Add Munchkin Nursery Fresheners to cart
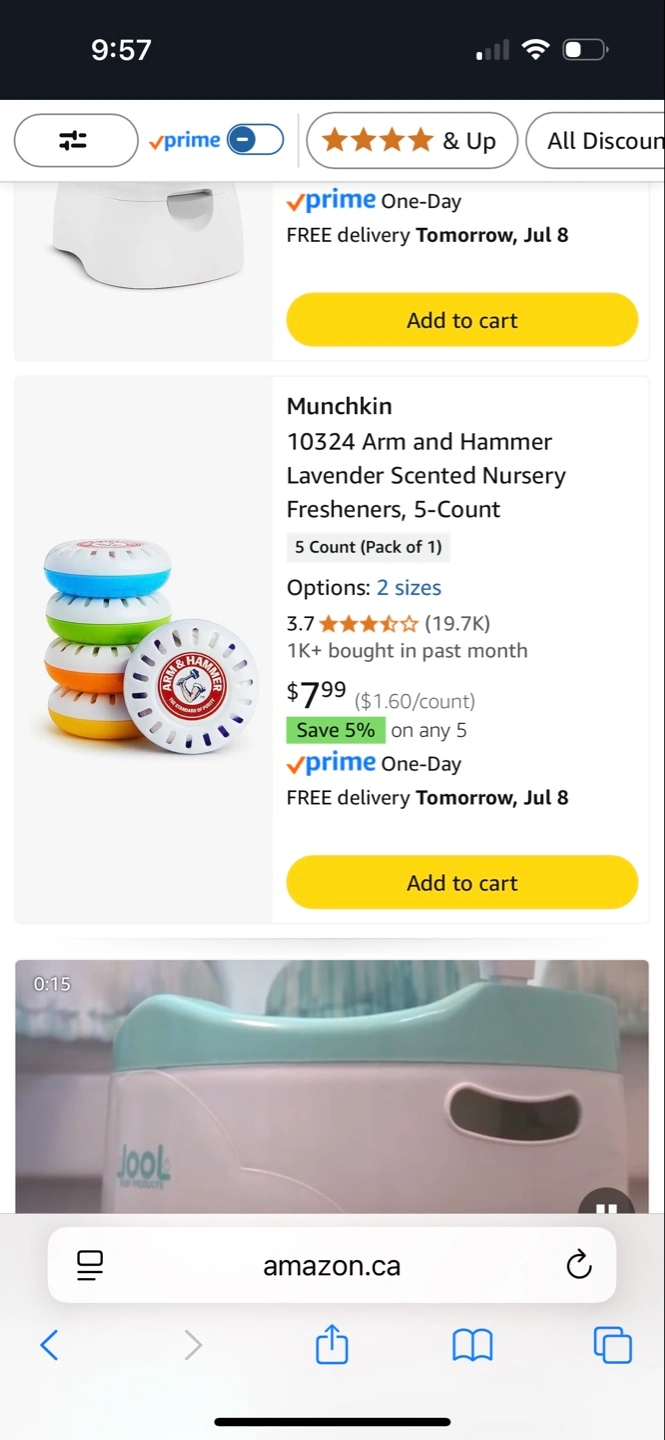The height and width of the screenshot is (1440, 665). 462,883
